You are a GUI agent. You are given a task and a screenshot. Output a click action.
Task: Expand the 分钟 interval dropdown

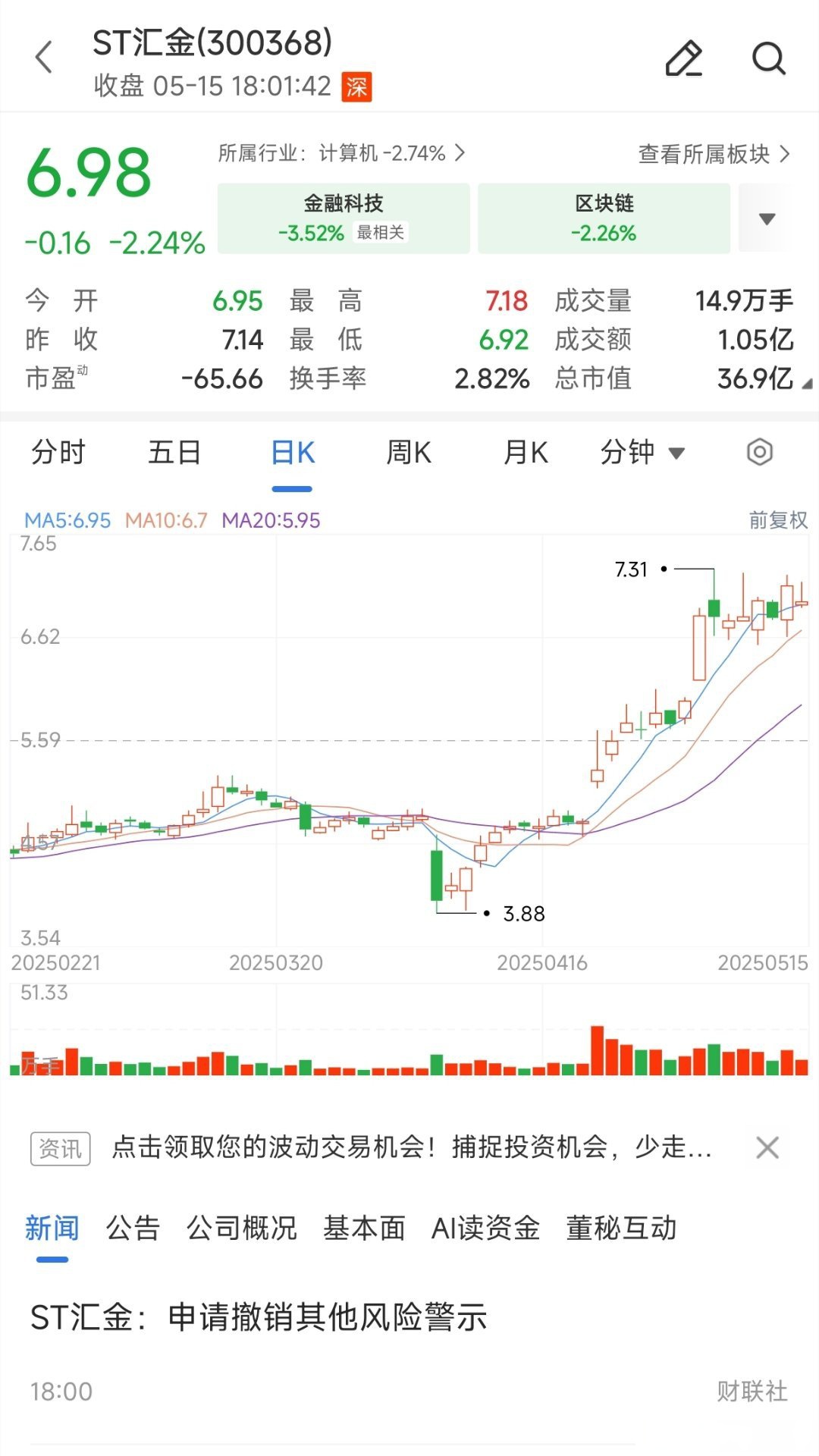pos(642,451)
